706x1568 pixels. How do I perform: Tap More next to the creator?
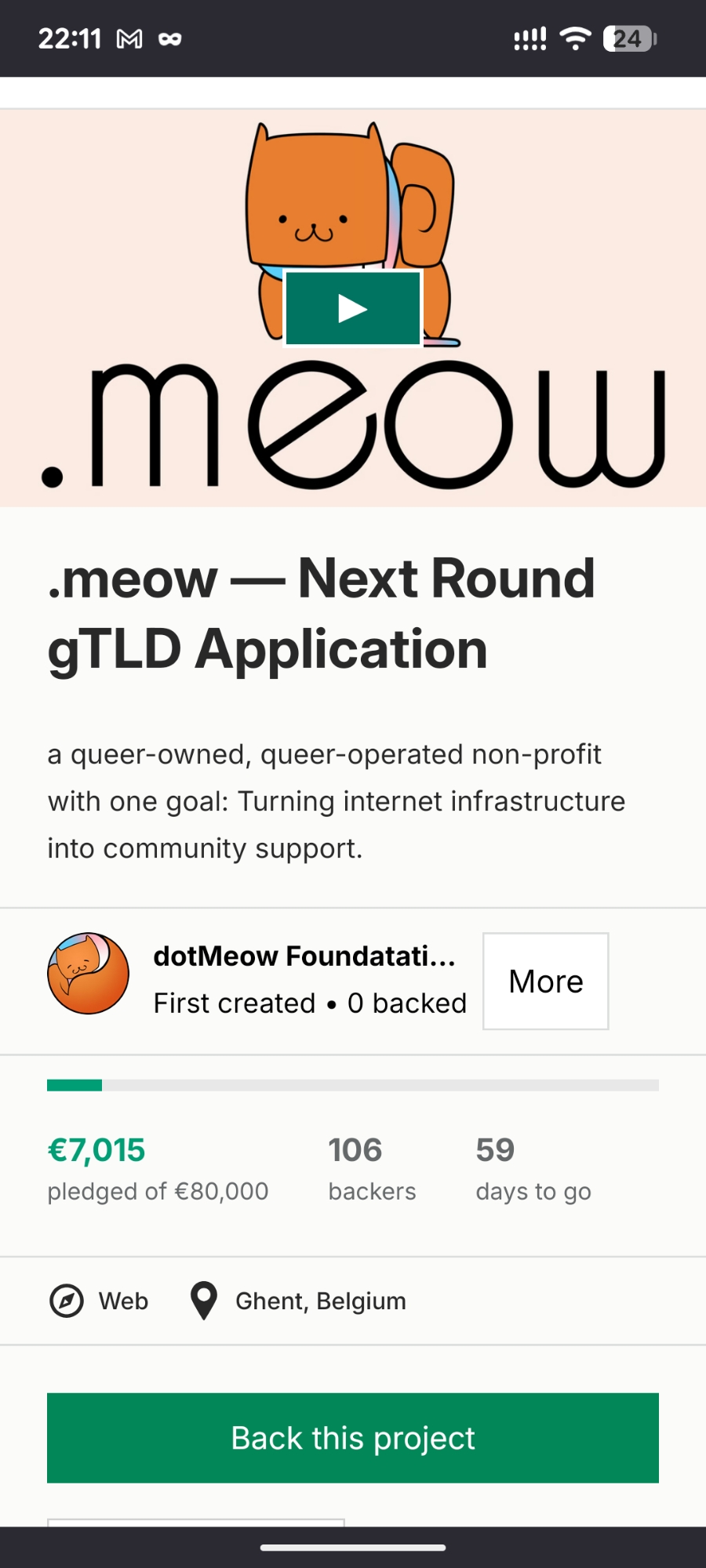click(x=545, y=981)
